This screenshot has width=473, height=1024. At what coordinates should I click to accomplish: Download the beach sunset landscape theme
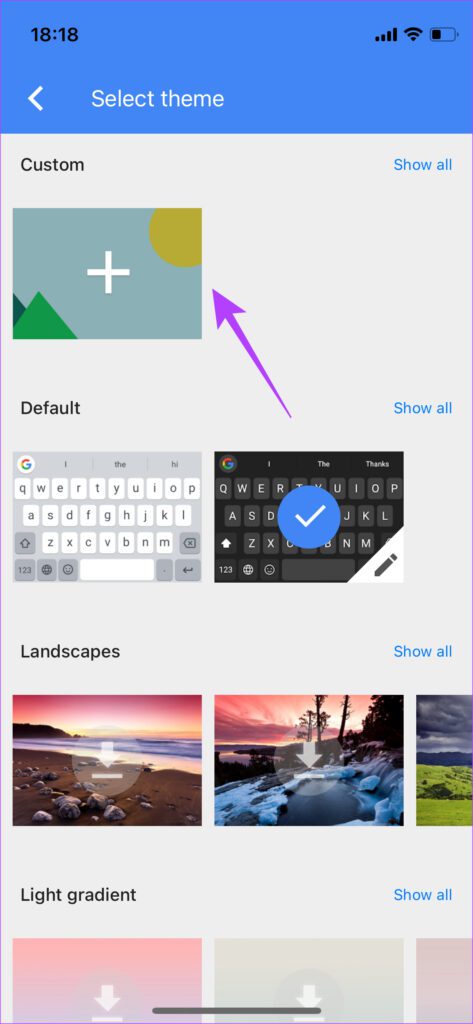pyautogui.click(x=107, y=760)
